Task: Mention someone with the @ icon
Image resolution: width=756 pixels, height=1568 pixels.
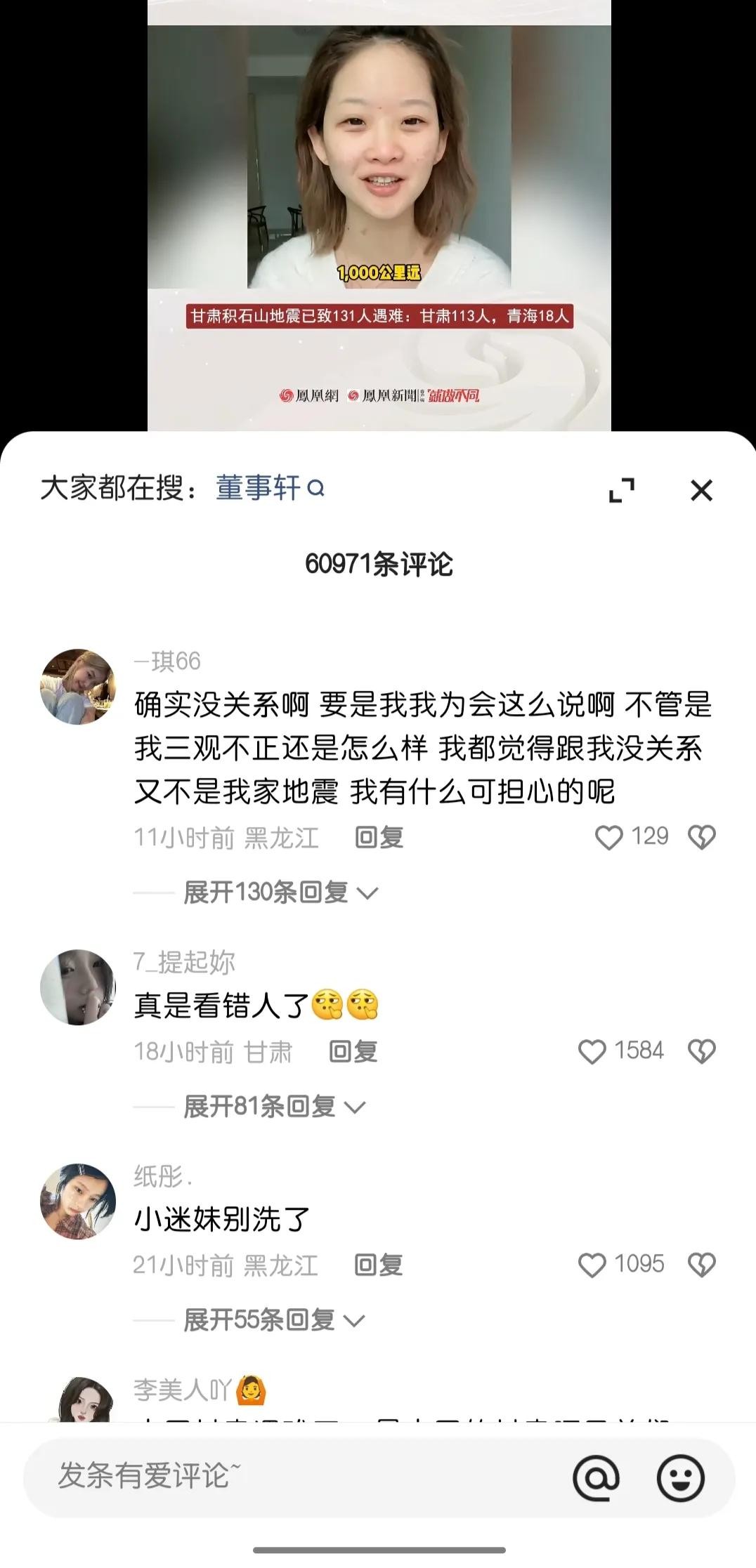Action: pyautogui.click(x=596, y=1477)
